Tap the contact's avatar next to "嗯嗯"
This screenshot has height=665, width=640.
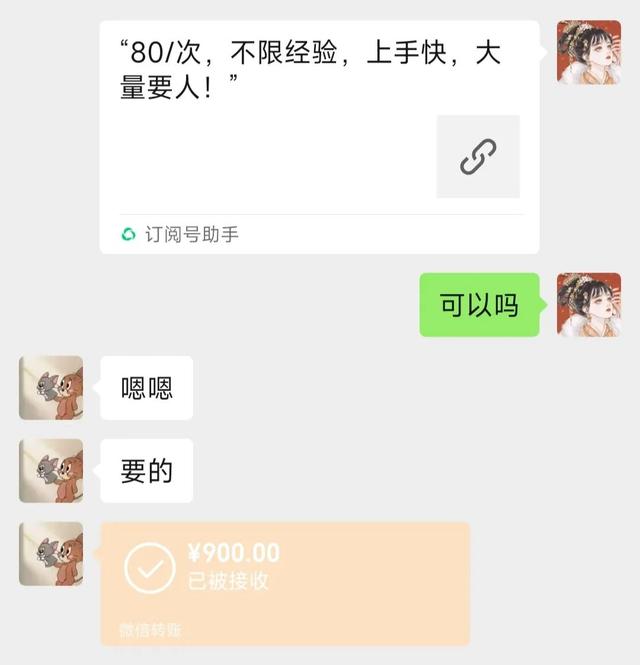click(51, 387)
